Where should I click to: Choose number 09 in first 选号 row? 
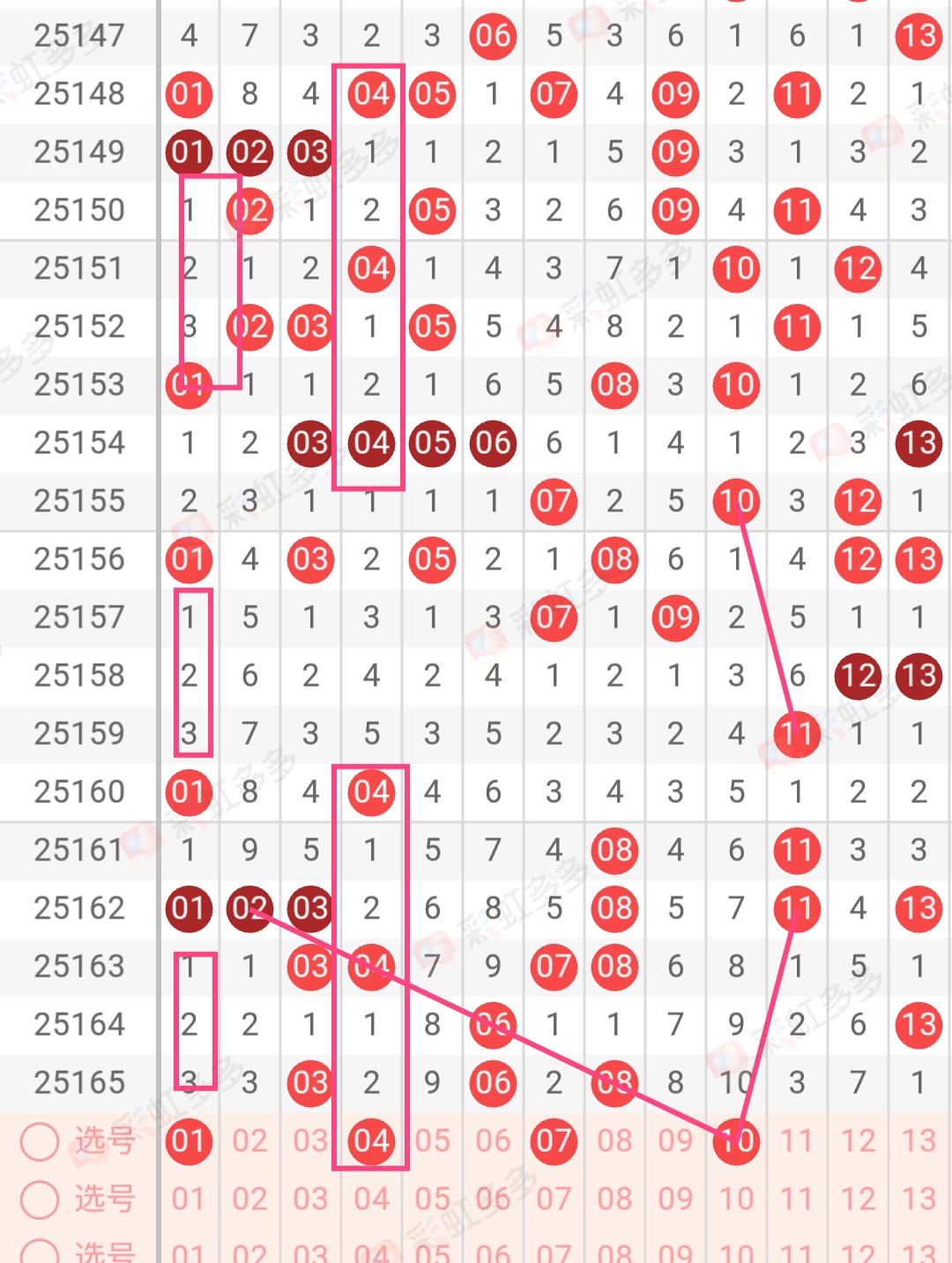(x=675, y=1141)
